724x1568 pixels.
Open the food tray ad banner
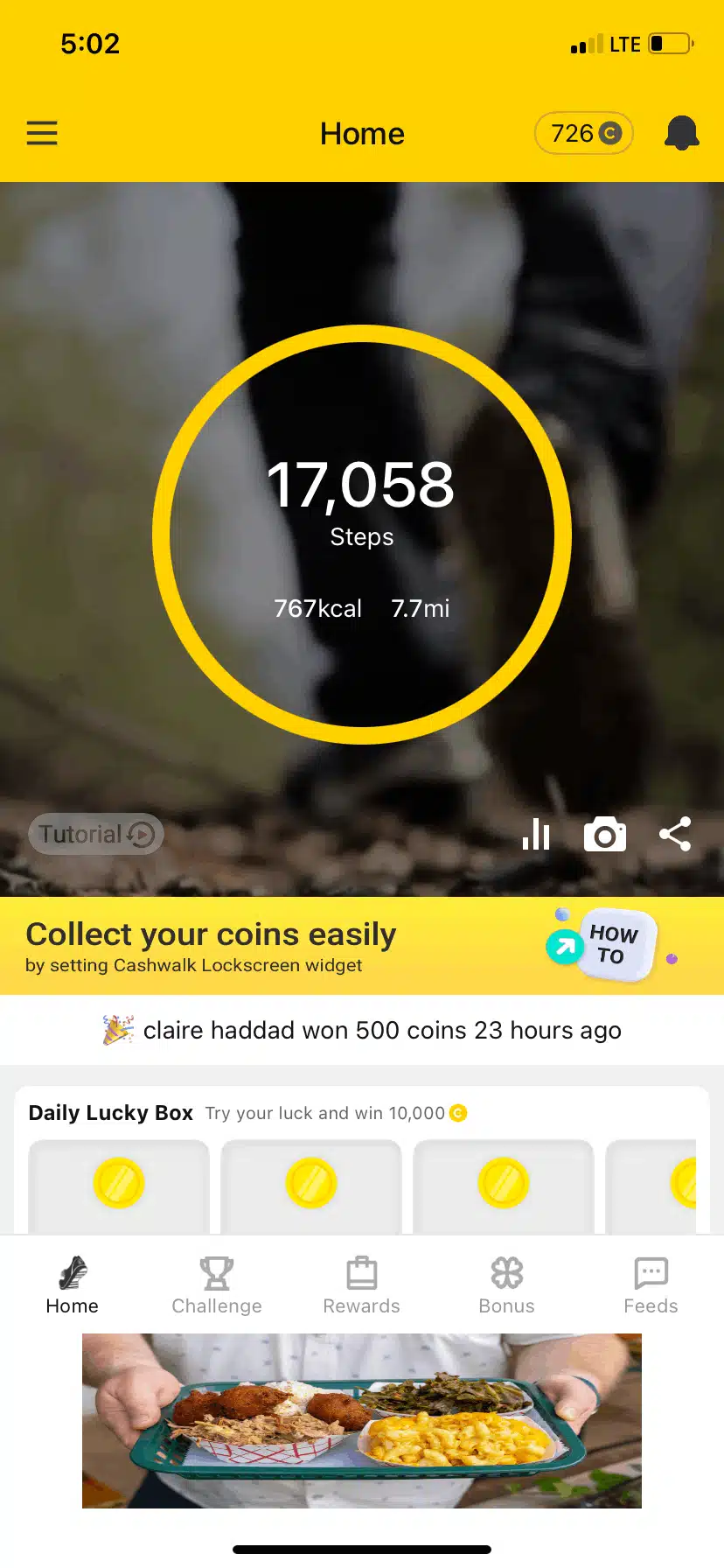point(362,1419)
